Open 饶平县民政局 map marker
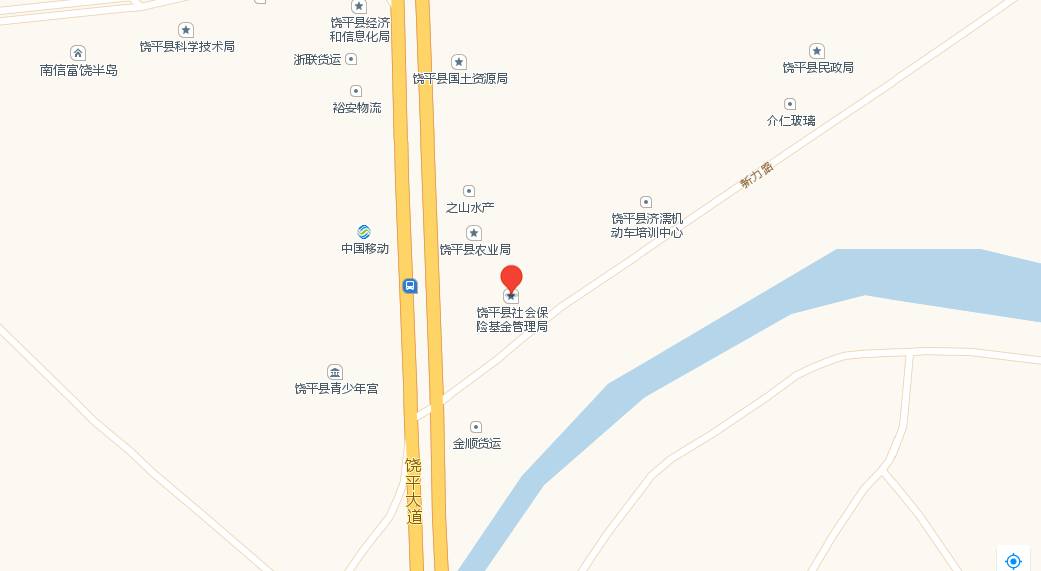The width and height of the screenshot is (1041, 571). [817, 51]
